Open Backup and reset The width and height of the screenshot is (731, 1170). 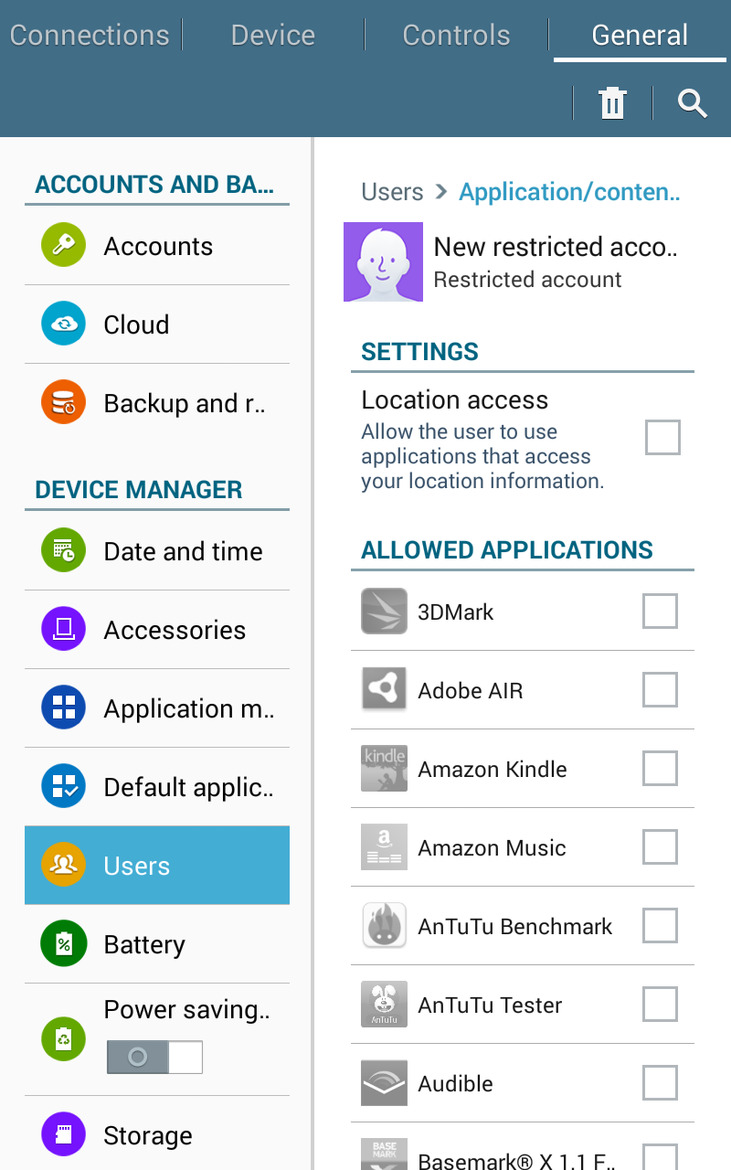point(157,404)
